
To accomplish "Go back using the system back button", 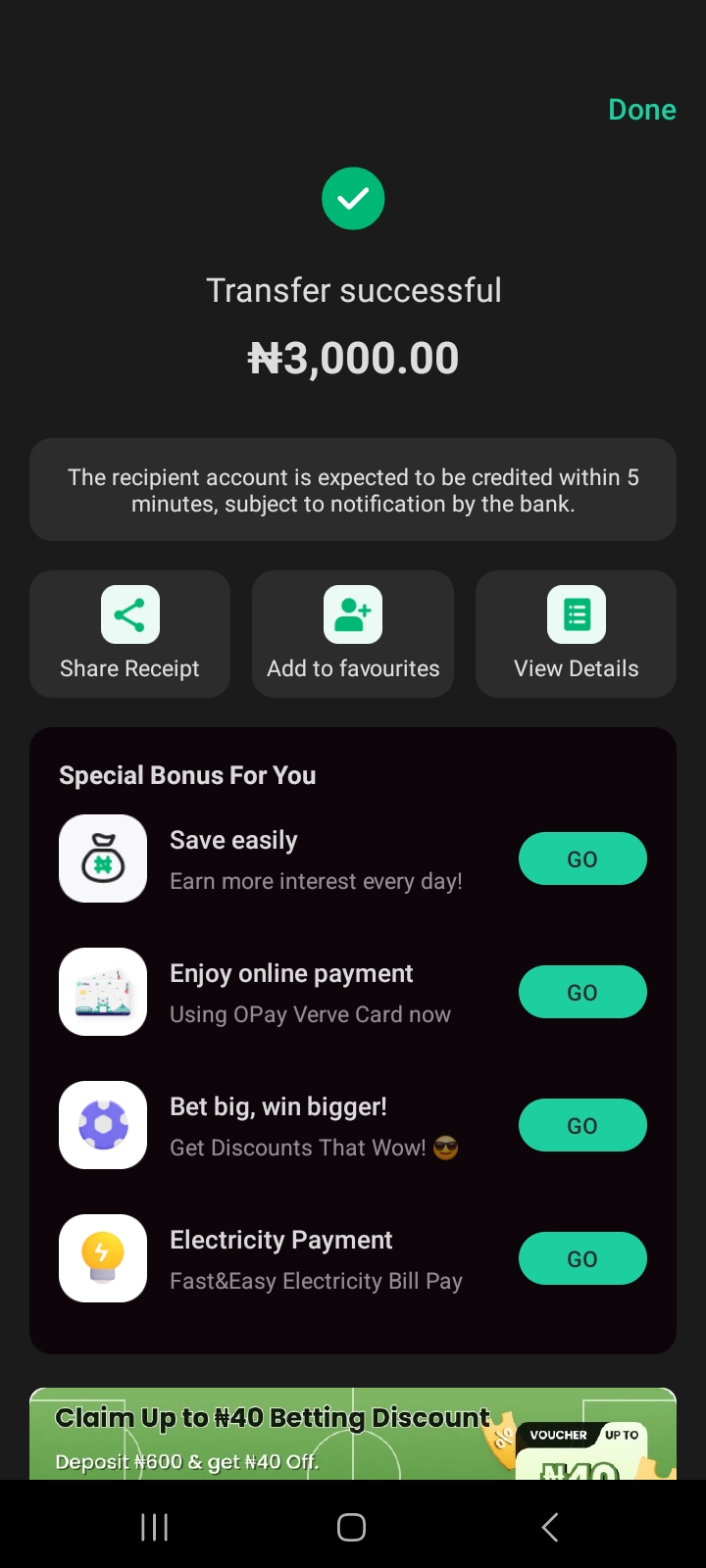I will pos(550,1527).
